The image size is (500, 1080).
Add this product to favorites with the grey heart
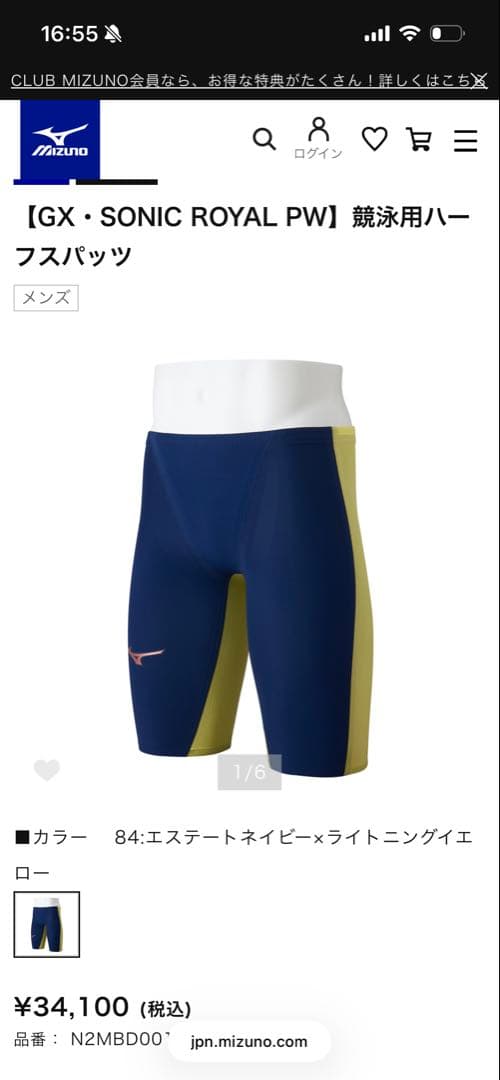click(x=47, y=770)
